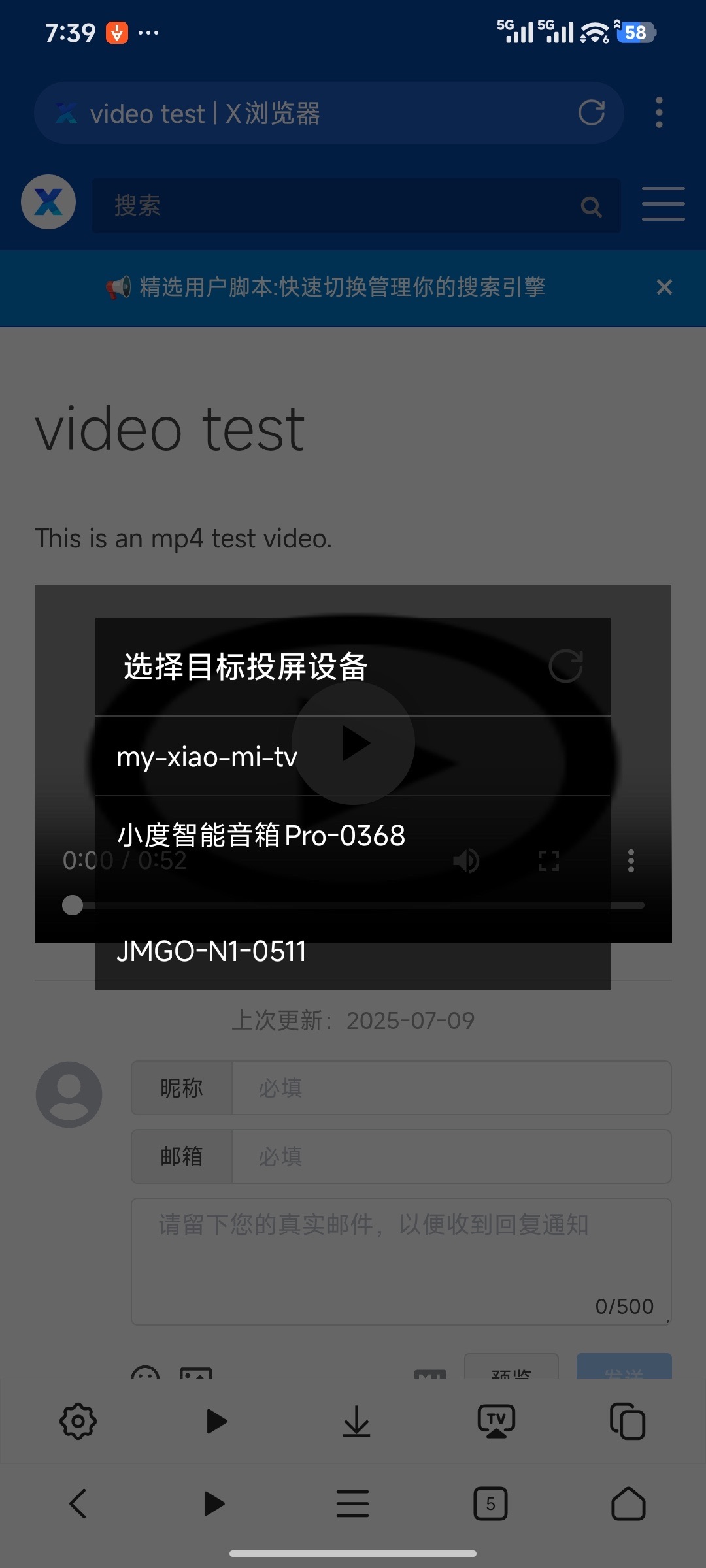Open the settings gear in video toolbar
706x1568 pixels.
pos(78,1421)
